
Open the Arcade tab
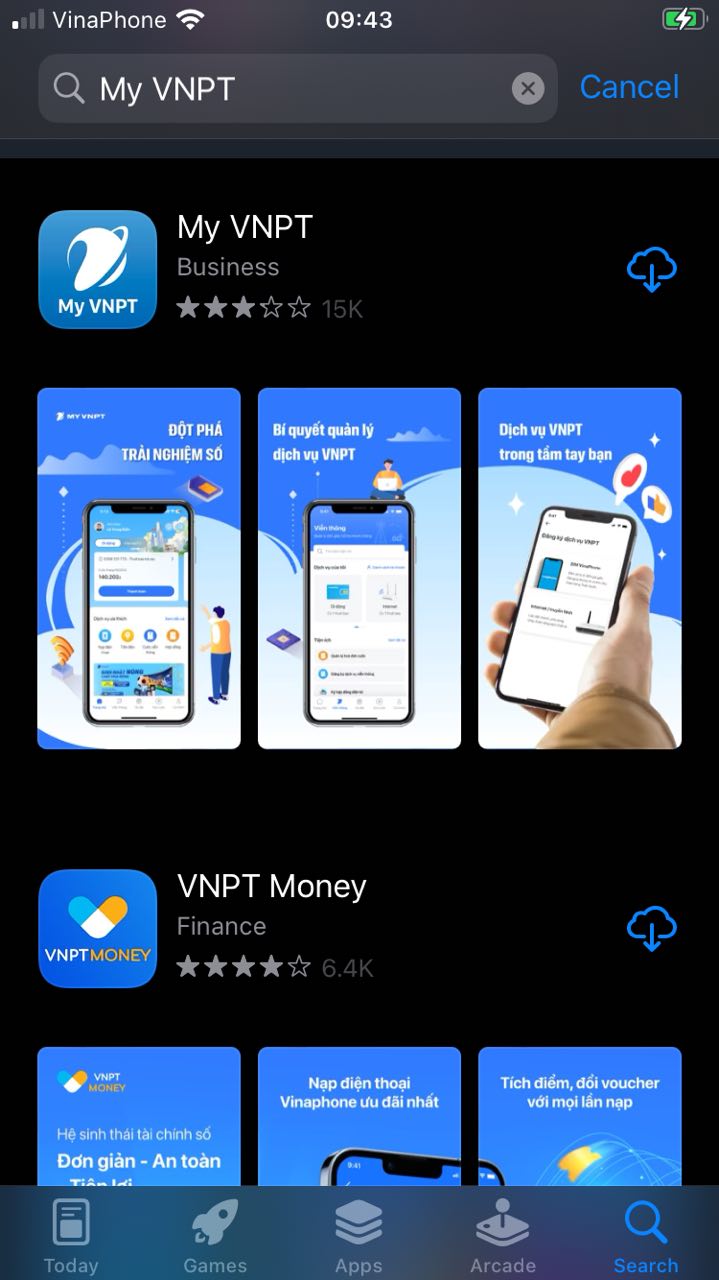(502, 1237)
